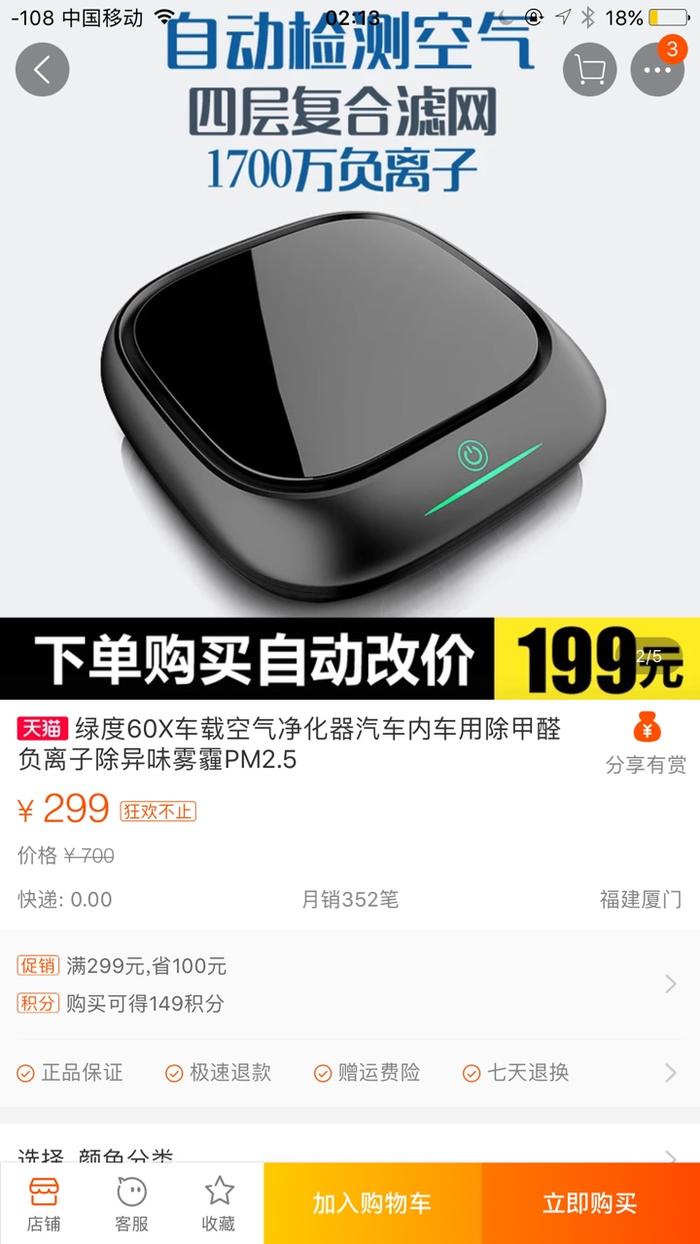The height and width of the screenshot is (1244, 700).
Task: Contact 客服 customer service
Action: click(x=131, y=1203)
